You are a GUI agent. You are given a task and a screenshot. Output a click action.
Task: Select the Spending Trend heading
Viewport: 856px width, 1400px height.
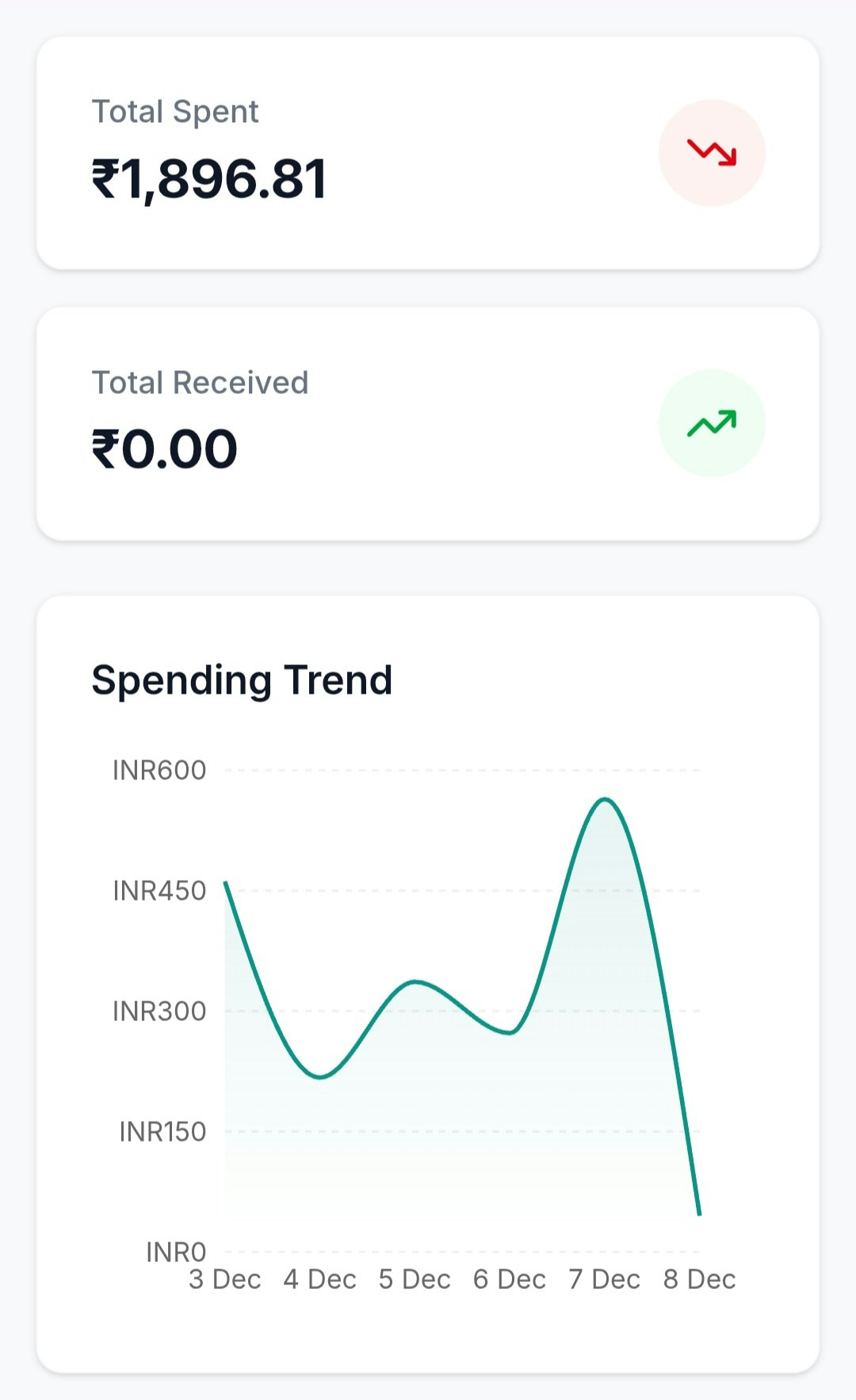[242, 679]
